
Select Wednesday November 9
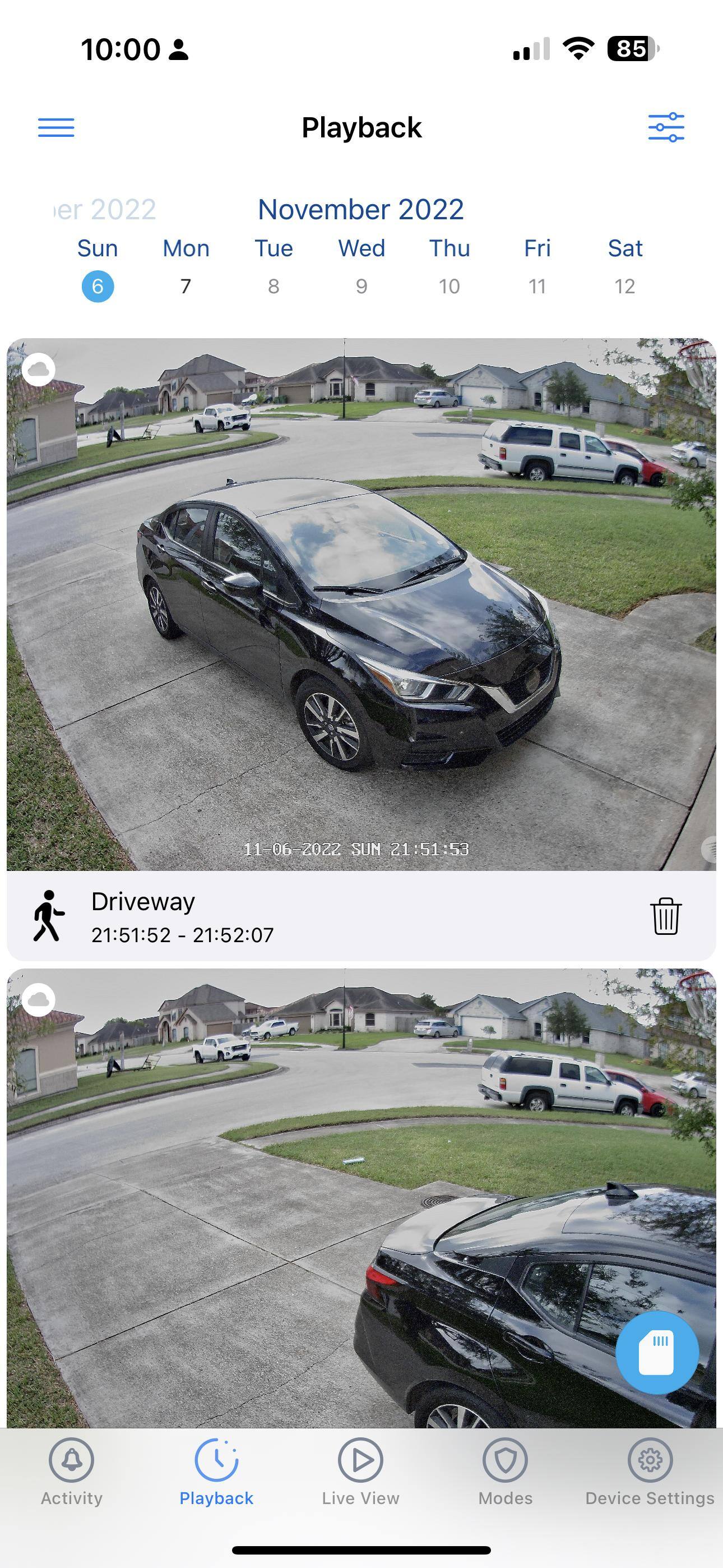(361, 286)
